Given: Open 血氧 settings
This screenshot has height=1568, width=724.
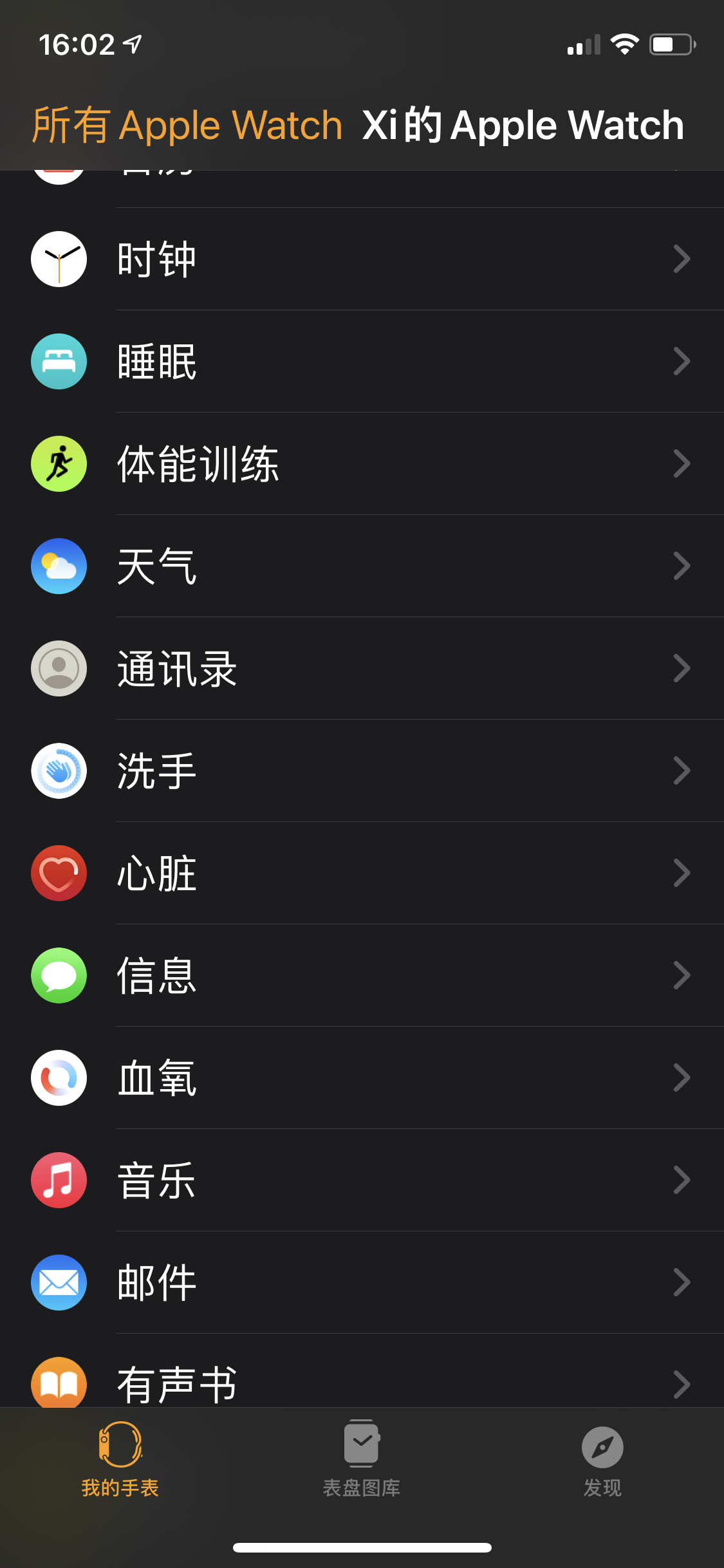Looking at the screenshot, I should pyautogui.click(x=362, y=1078).
